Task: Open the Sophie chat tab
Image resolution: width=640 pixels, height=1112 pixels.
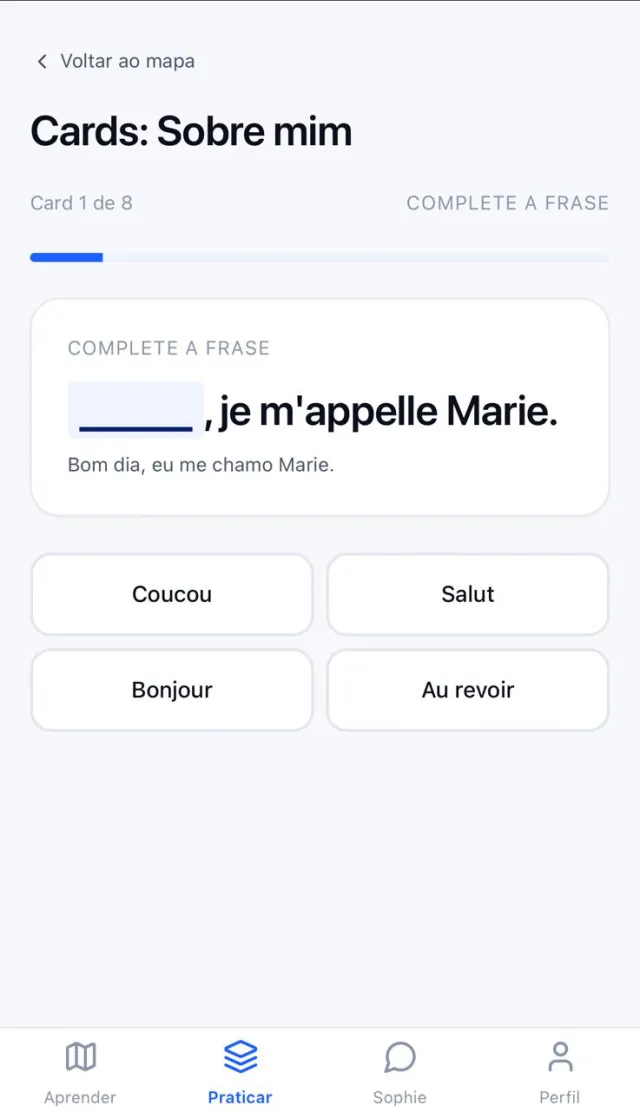Action: tap(399, 1072)
